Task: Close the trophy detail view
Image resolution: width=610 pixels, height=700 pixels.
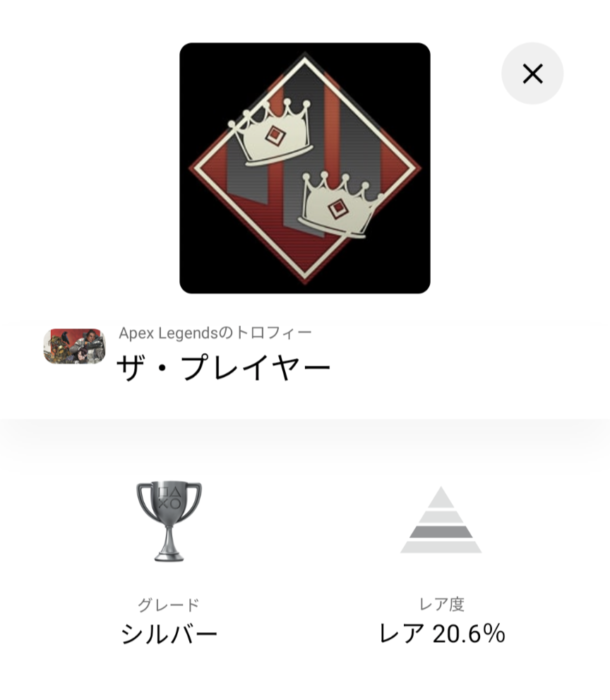Action: click(532, 73)
